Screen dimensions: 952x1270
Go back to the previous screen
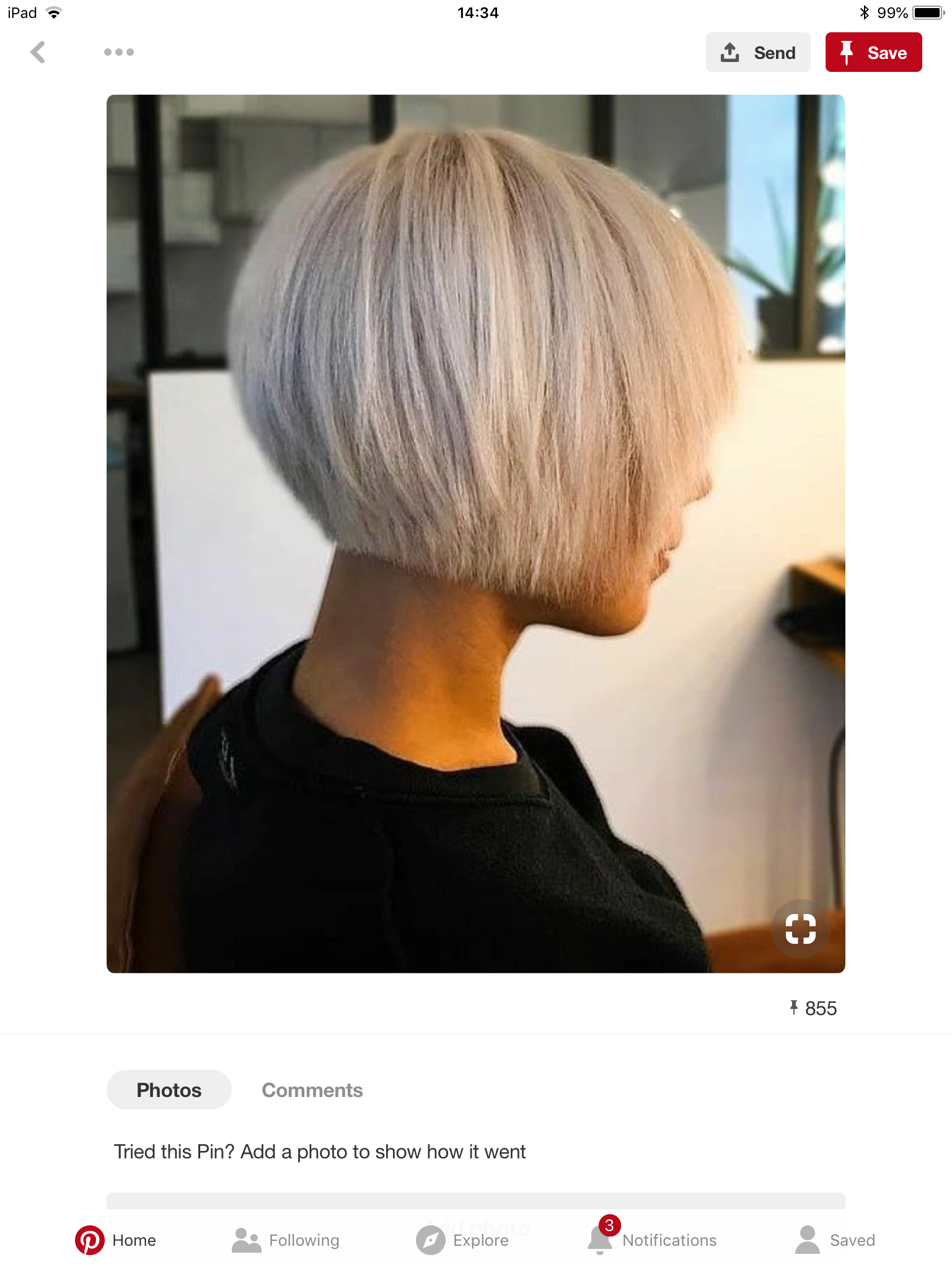[x=38, y=52]
